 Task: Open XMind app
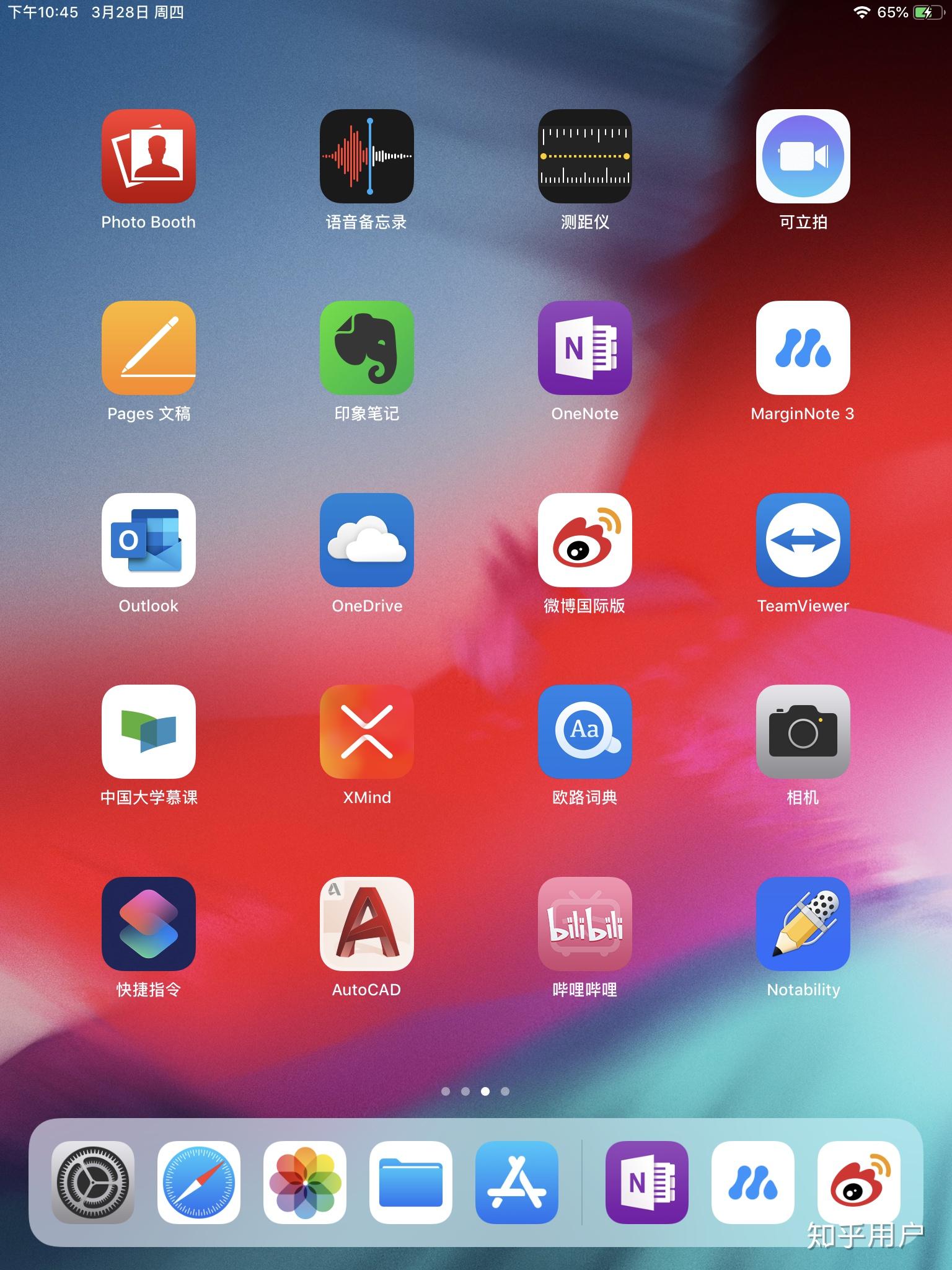367,732
